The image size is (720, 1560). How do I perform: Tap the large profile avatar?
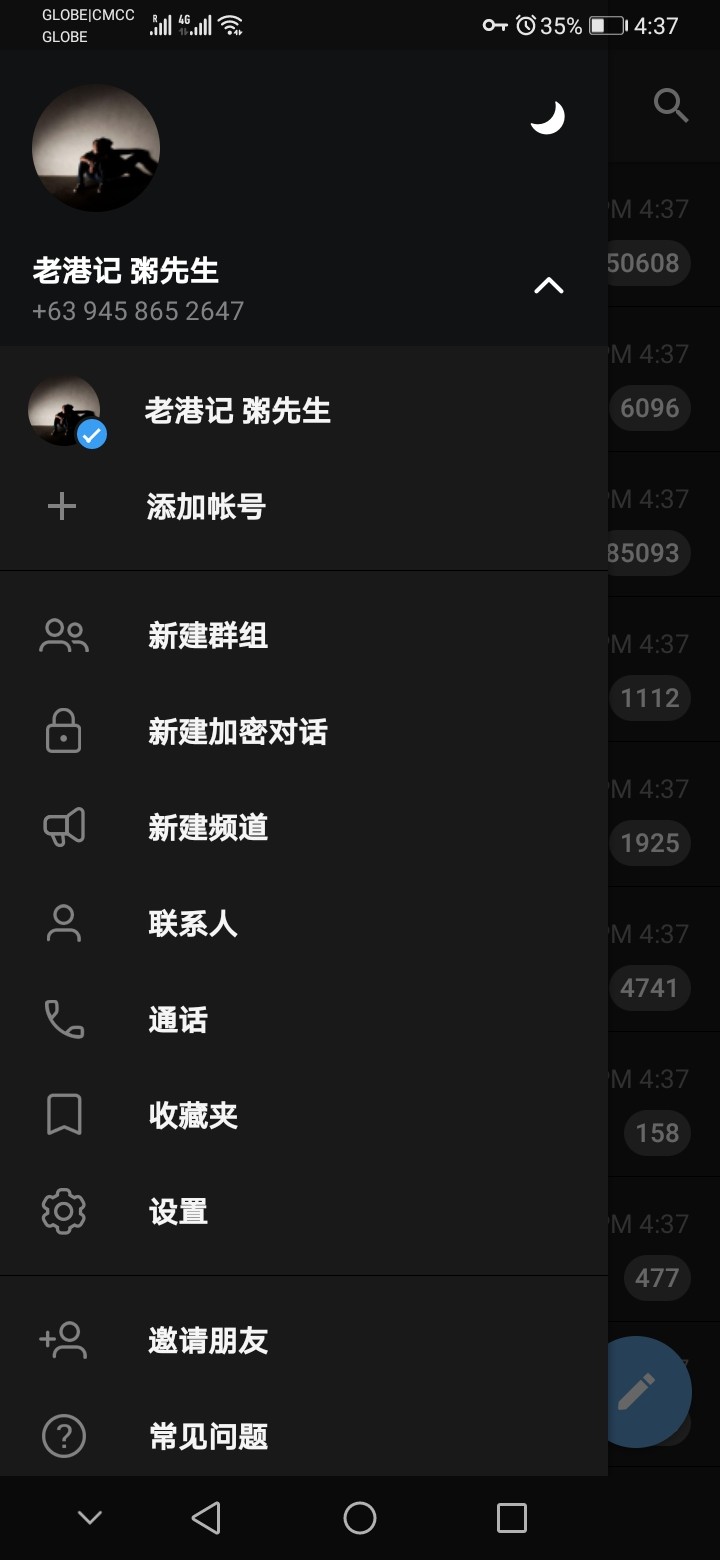pyautogui.click(x=96, y=148)
